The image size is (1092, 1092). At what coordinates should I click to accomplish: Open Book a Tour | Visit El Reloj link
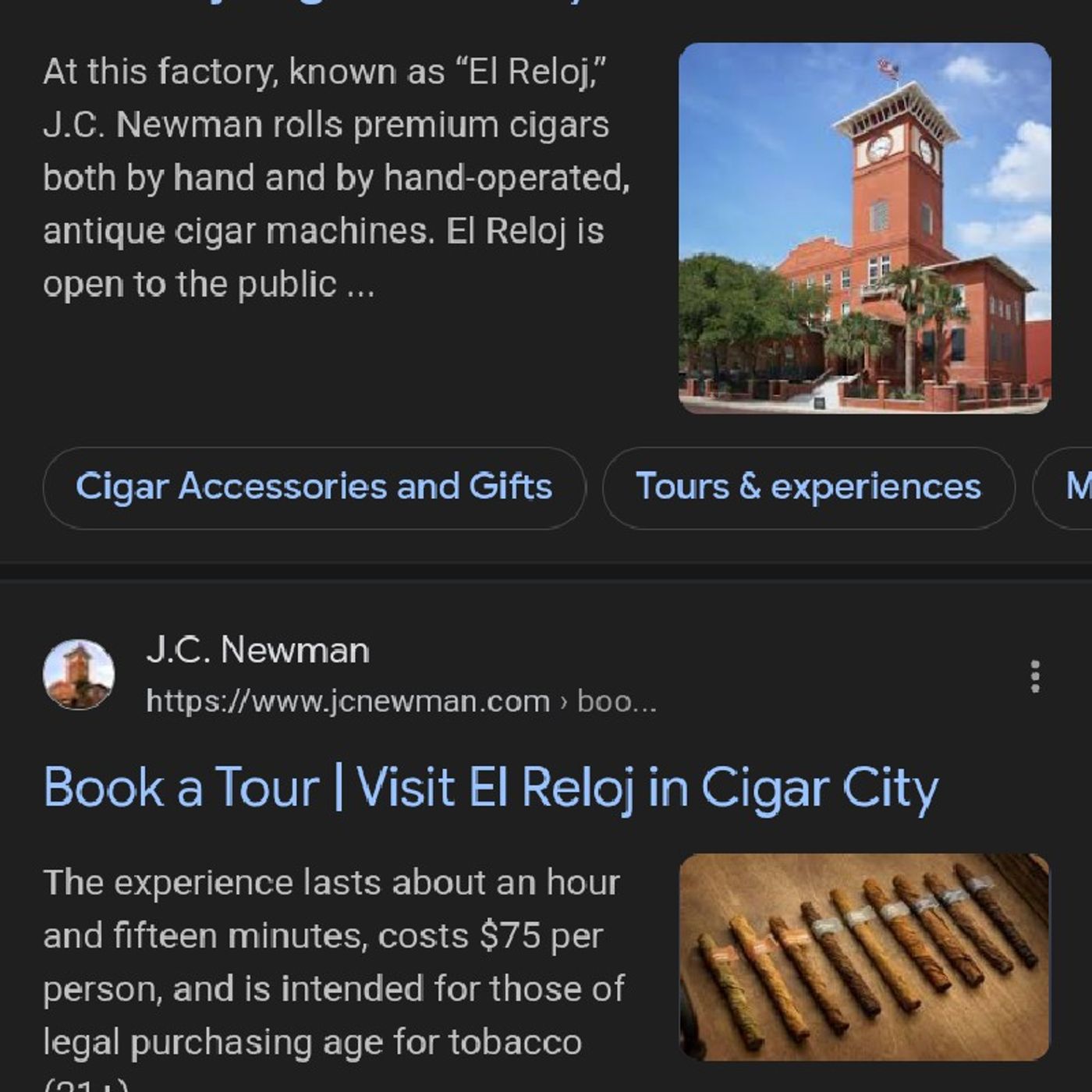[x=491, y=788]
